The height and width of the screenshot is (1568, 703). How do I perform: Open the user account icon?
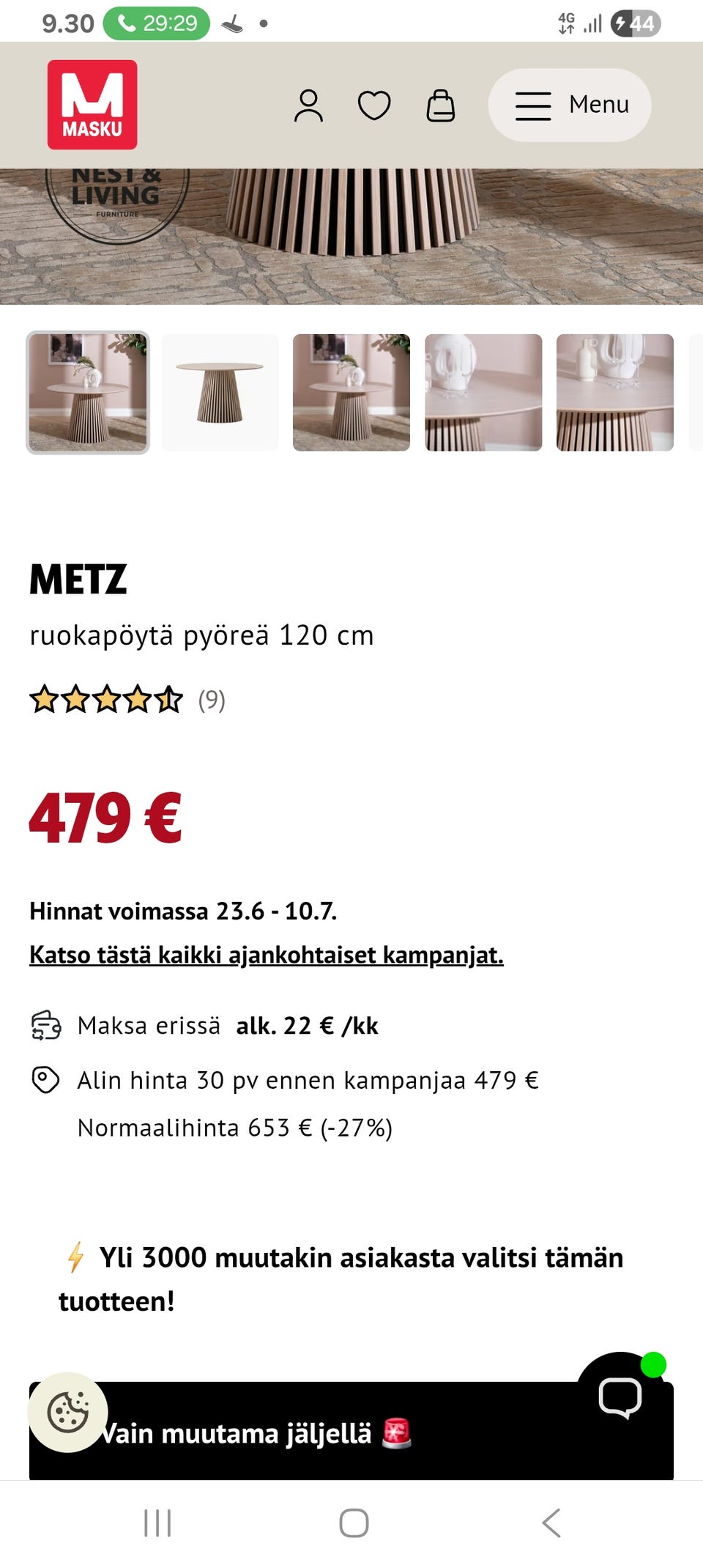point(308,106)
